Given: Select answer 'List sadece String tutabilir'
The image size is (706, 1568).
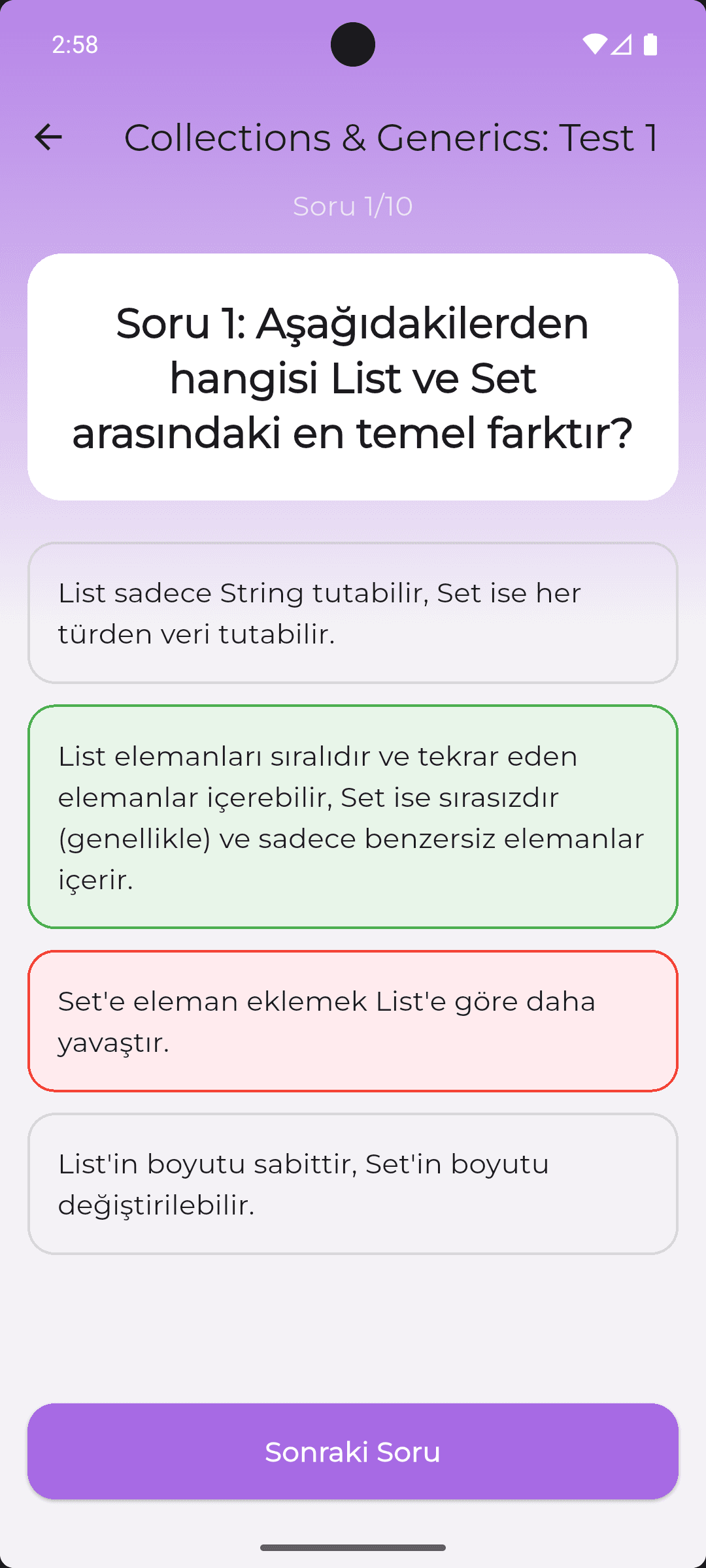Looking at the screenshot, I should (352, 613).
